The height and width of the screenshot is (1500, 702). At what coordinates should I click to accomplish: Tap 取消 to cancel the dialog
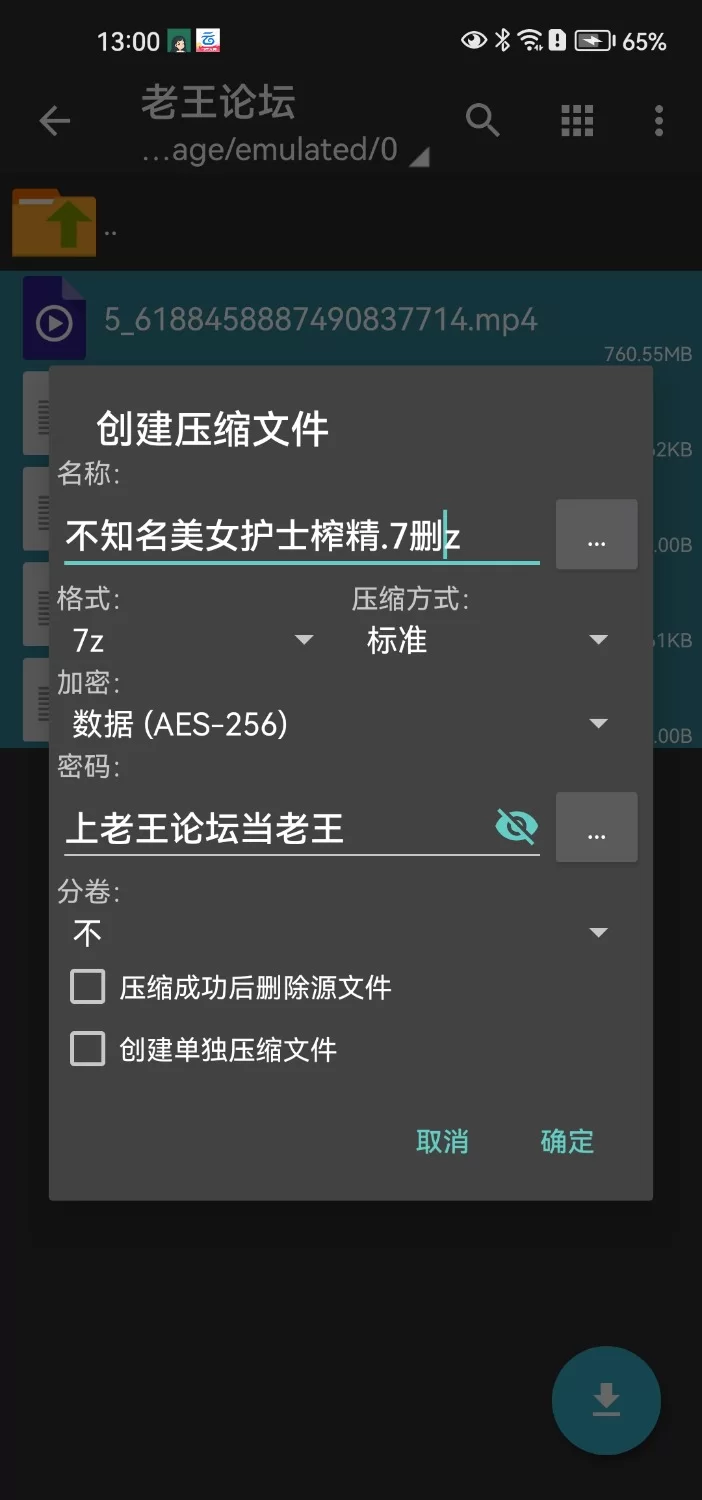[442, 1141]
